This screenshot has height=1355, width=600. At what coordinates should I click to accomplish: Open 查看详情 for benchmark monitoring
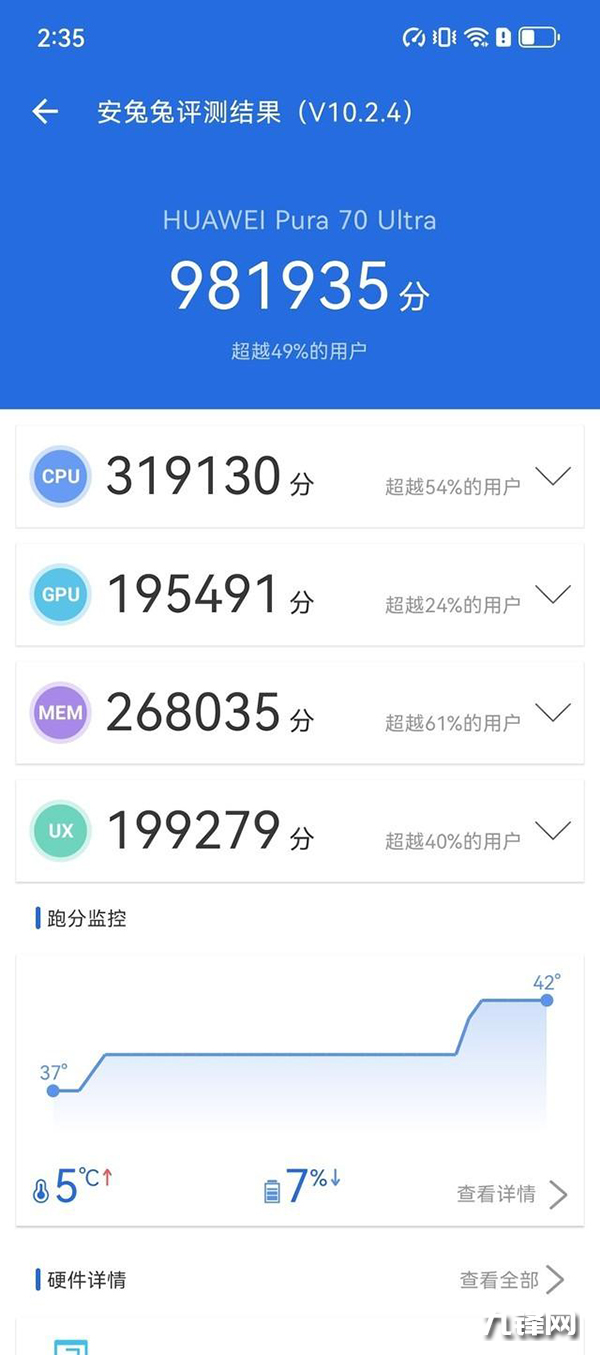(x=511, y=1193)
